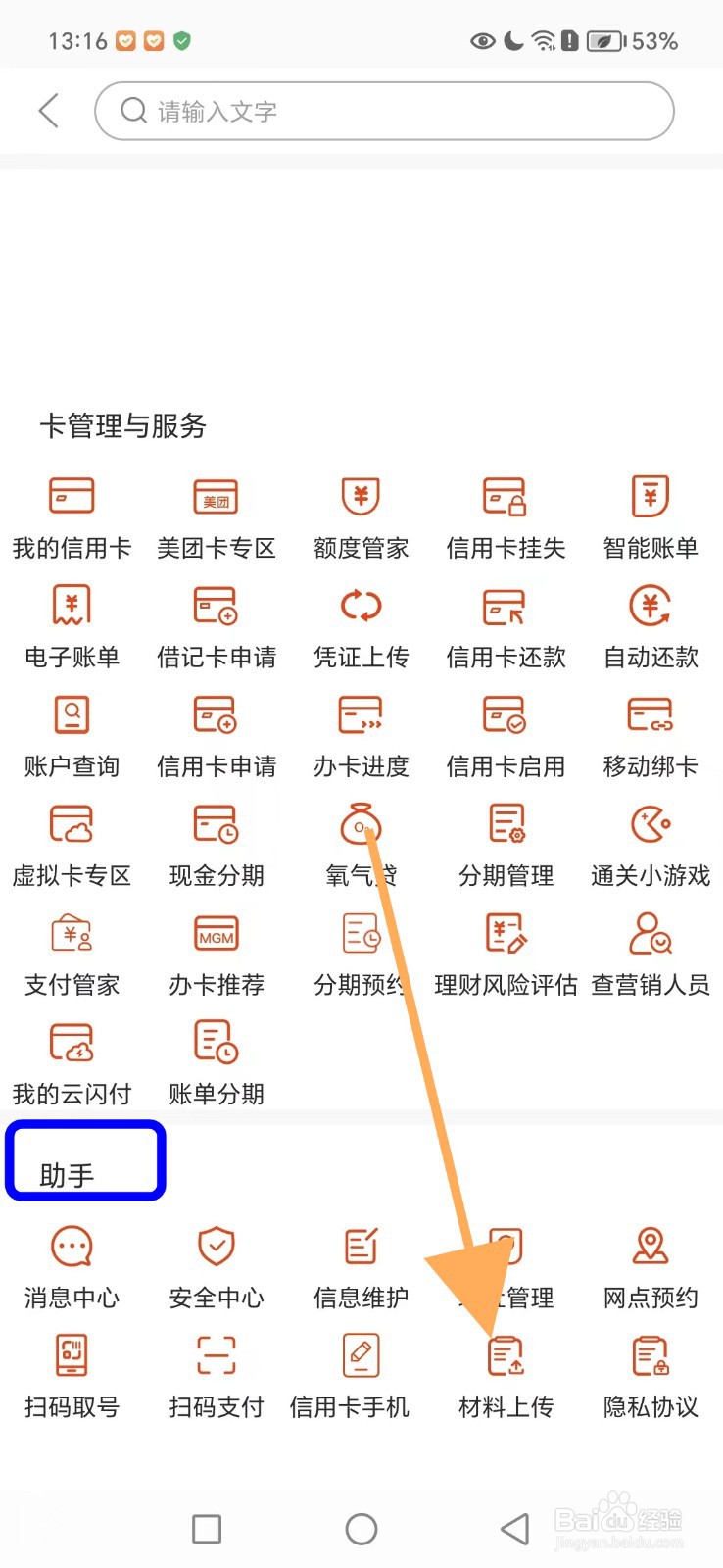
Task: Select 消息中心 message center
Action: [72, 1266]
